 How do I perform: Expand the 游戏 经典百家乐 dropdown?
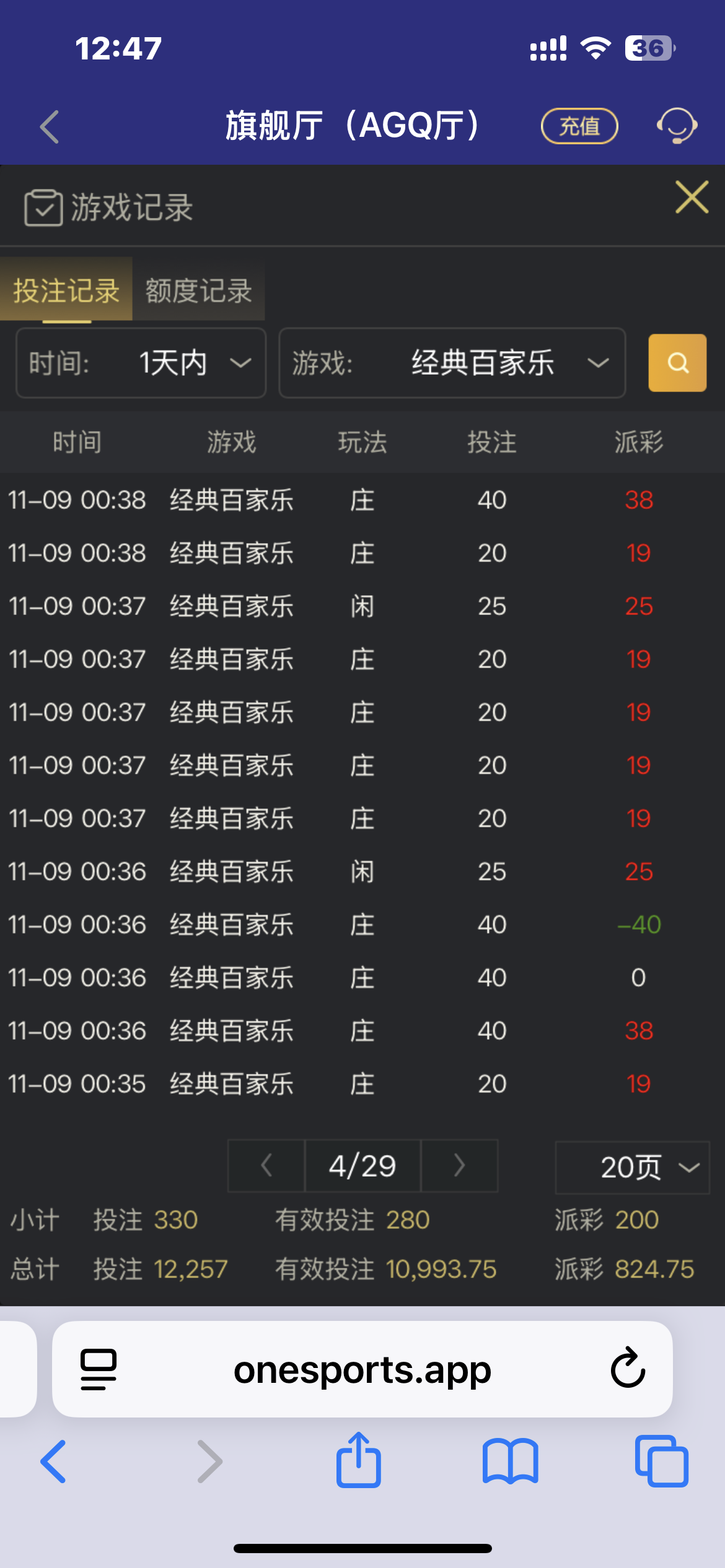[452, 363]
